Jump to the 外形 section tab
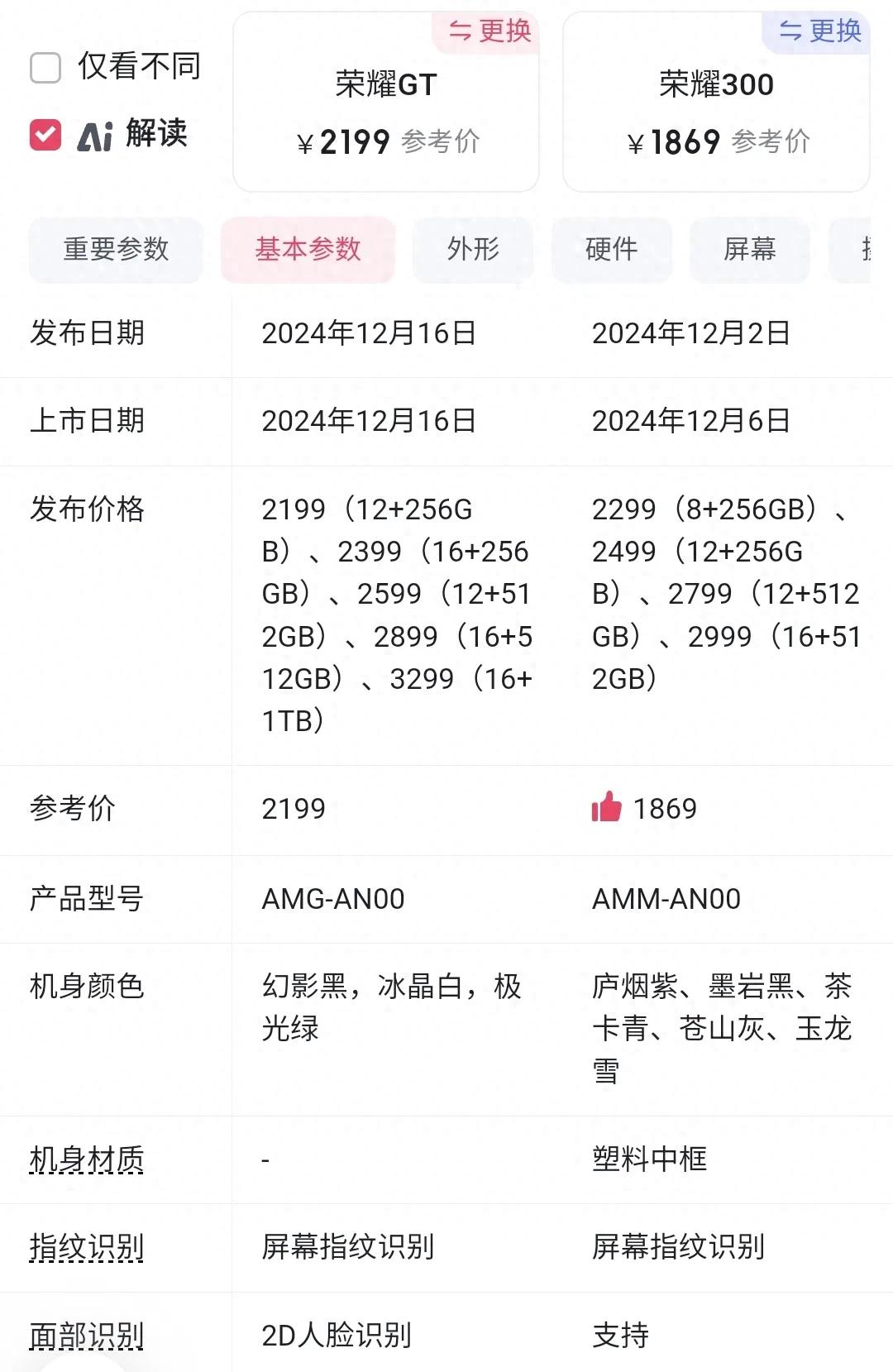893x1372 pixels. coord(473,249)
